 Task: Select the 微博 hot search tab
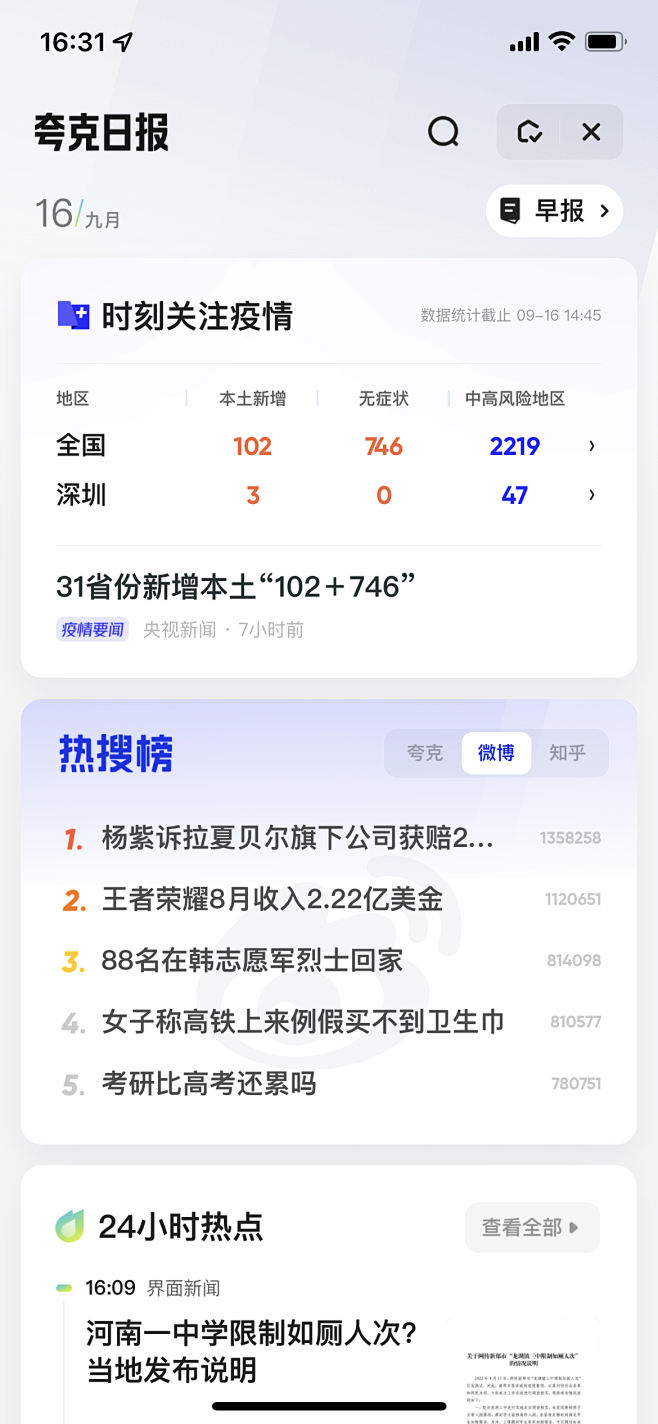coord(496,753)
